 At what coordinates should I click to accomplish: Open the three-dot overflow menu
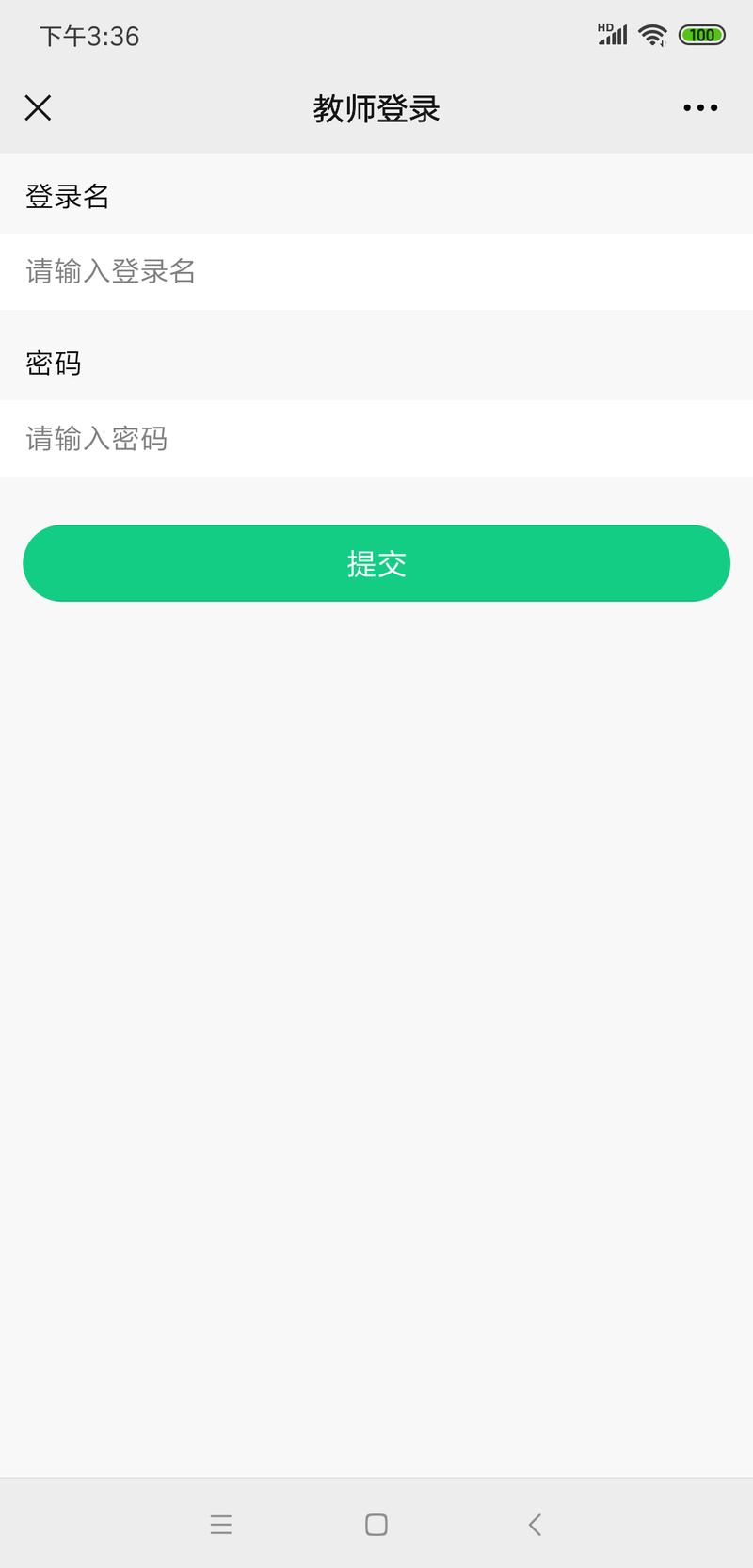700,108
